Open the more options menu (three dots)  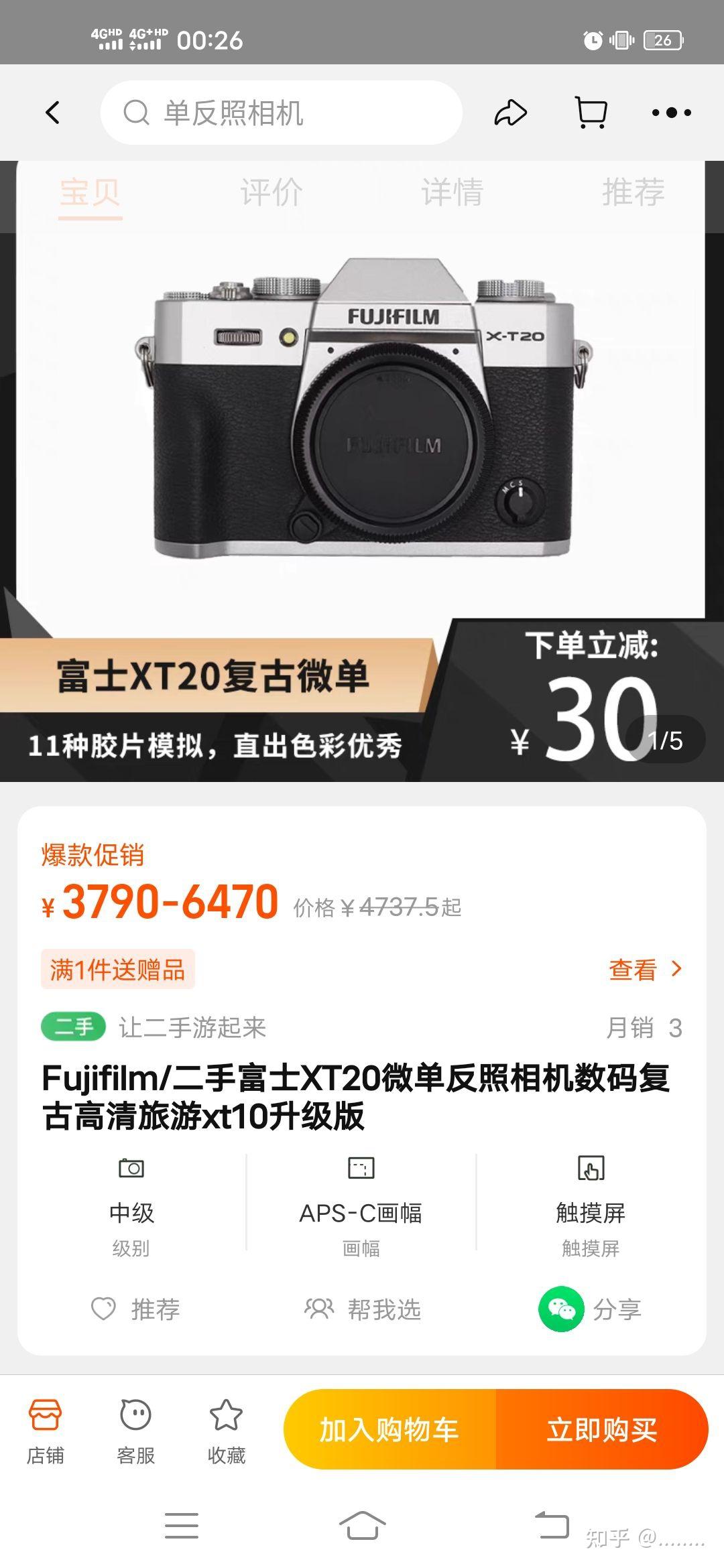(x=672, y=113)
